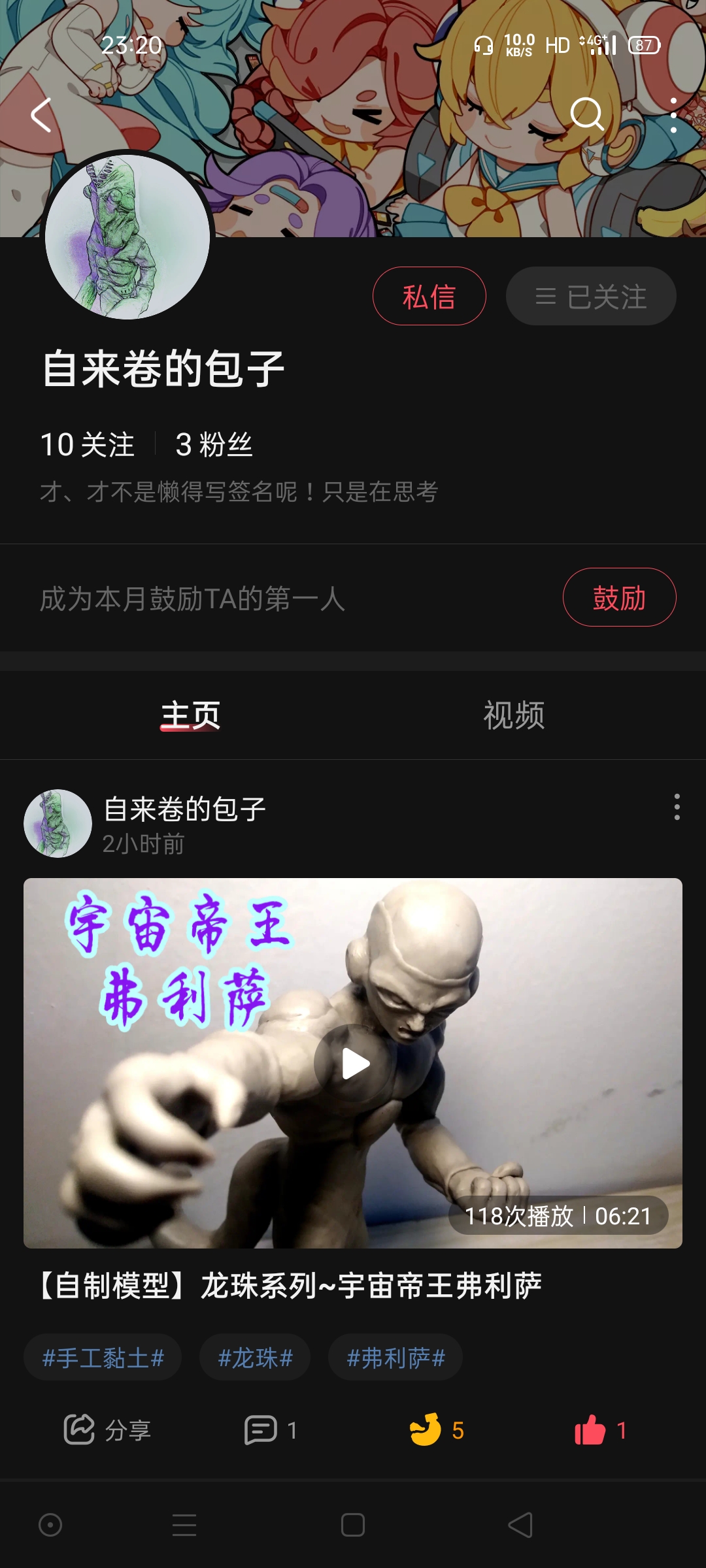Tap the 已关注 following button

click(x=590, y=297)
